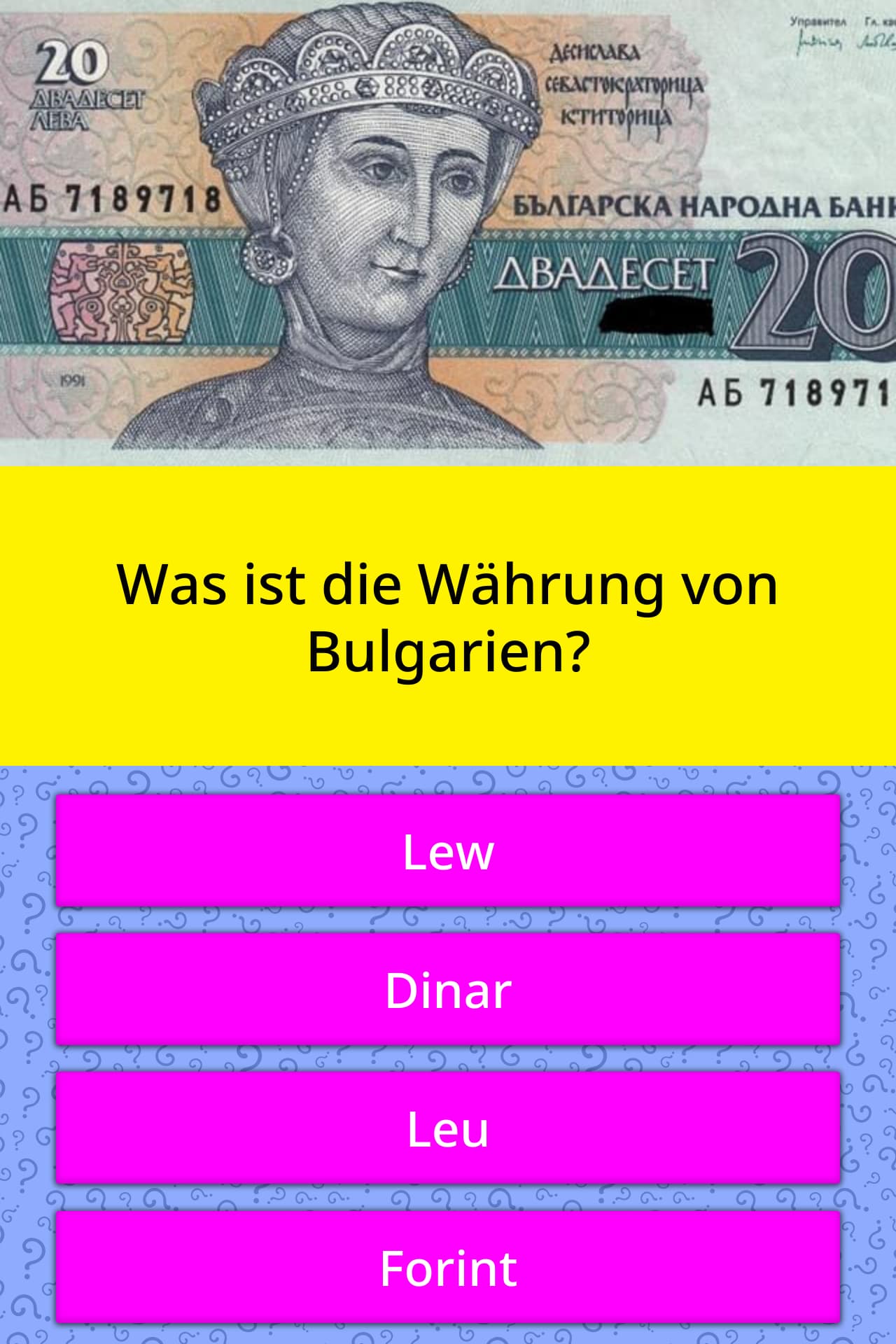Image resolution: width=896 pixels, height=1344 pixels.
Task: Tap the Forint answer button
Action: point(448,1267)
